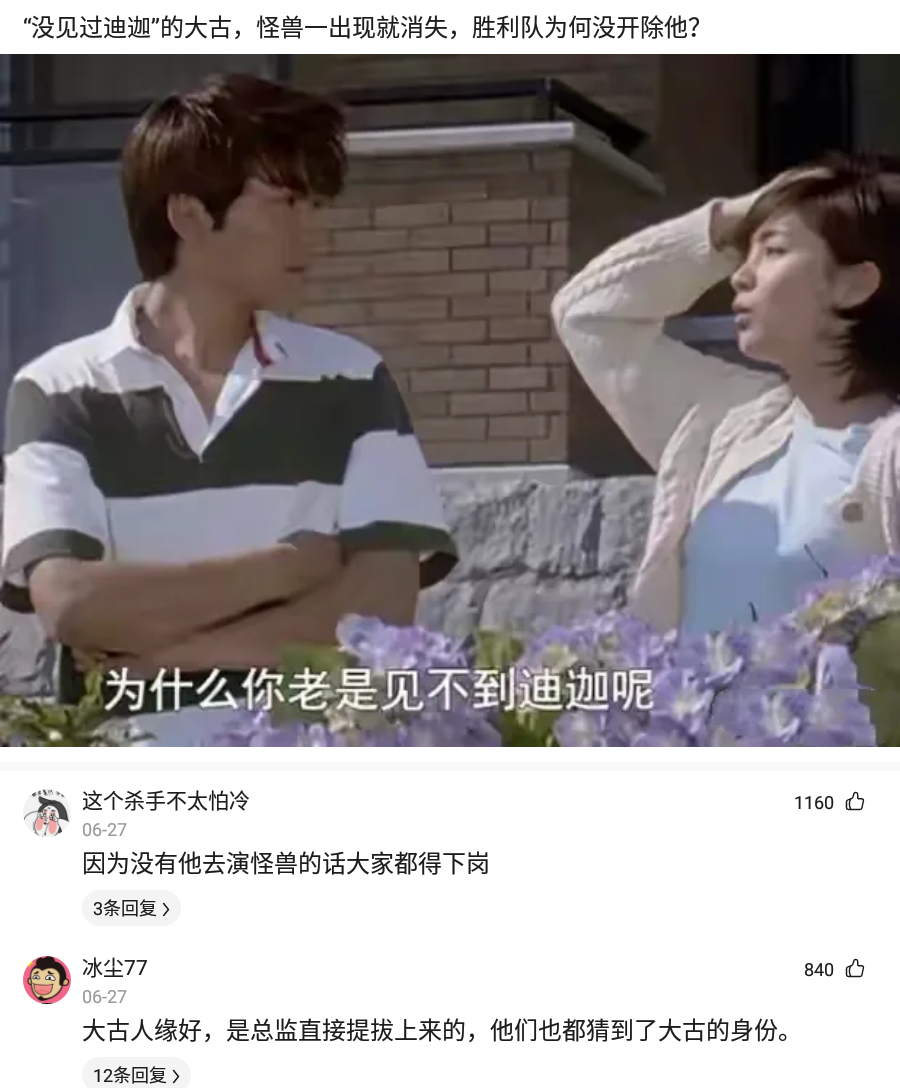Open 这个杀手不太怕冷's profile avatar

pyautogui.click(x=46, y=812)
